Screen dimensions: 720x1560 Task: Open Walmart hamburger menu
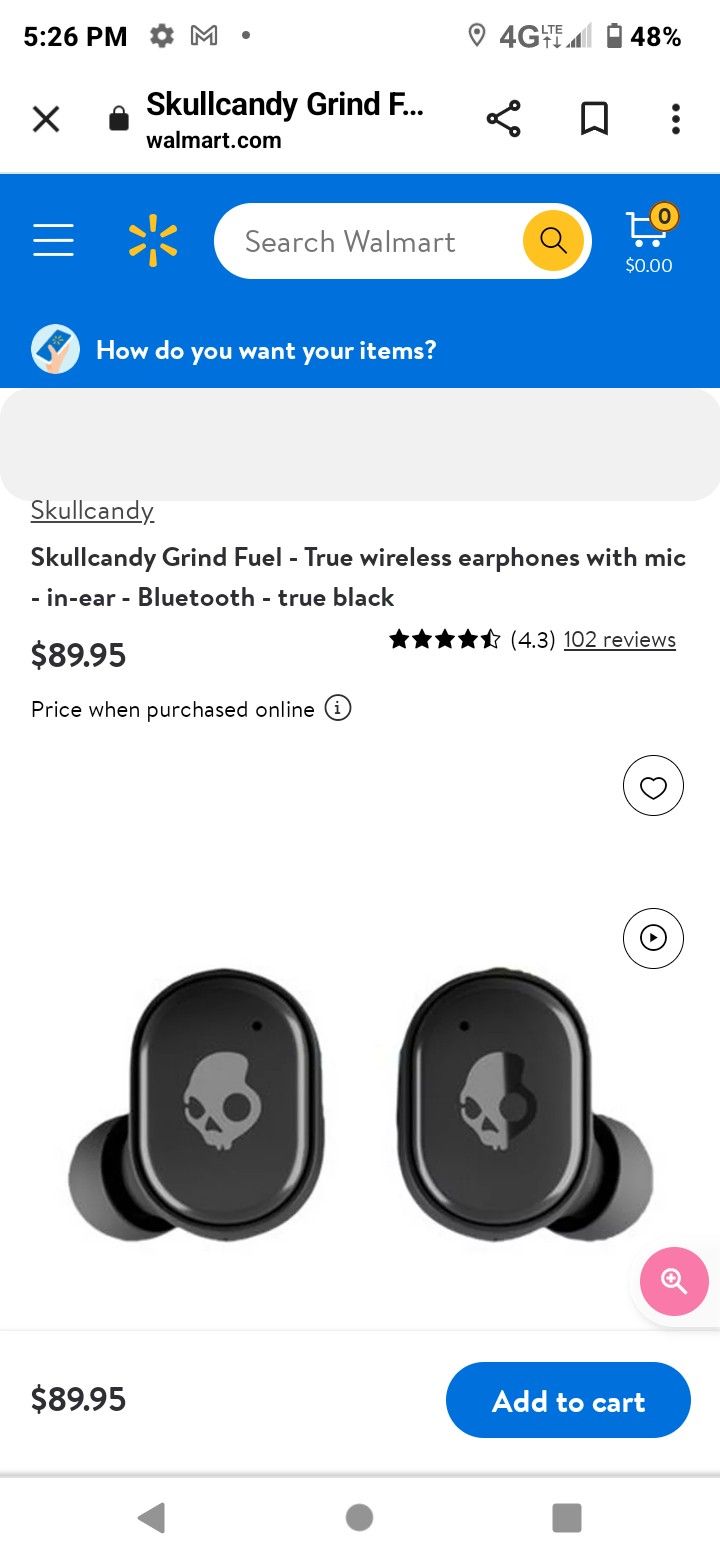[x=53, y=240]
